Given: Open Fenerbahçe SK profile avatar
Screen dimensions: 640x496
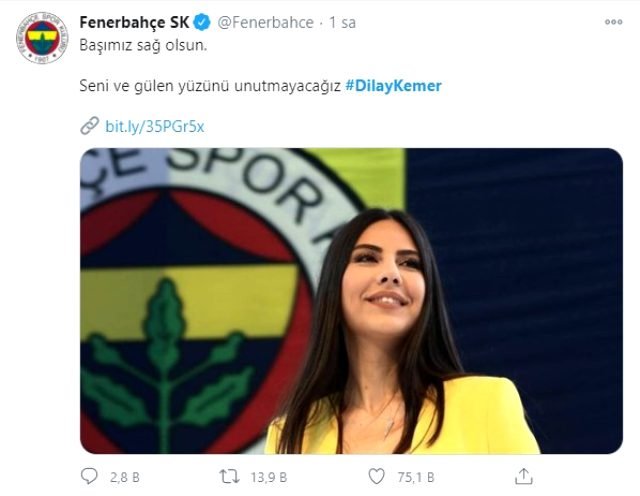Looking at the screenshot, I should (x=41, y=39).
